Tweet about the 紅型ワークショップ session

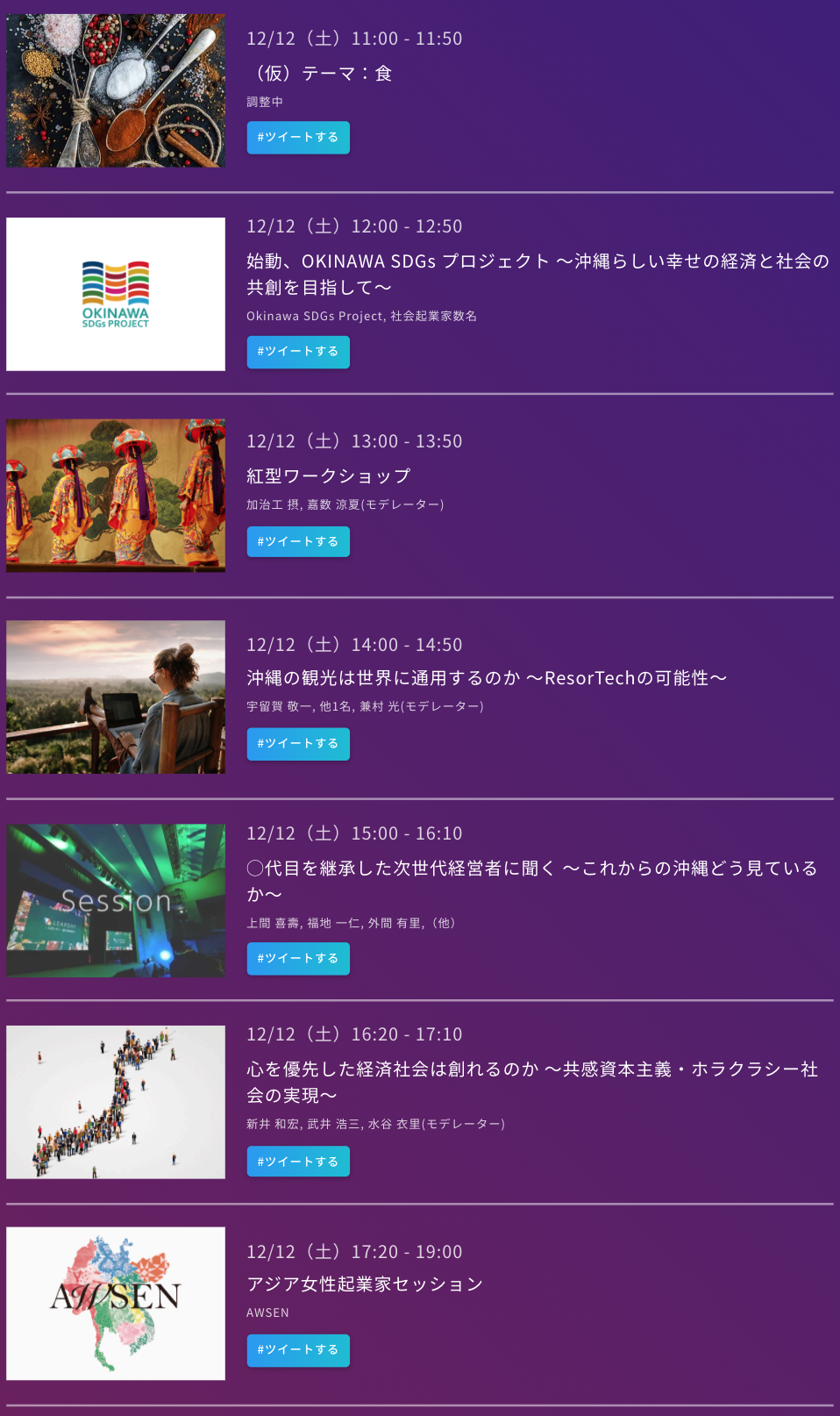pyautogui.click(x=298, y=542)
